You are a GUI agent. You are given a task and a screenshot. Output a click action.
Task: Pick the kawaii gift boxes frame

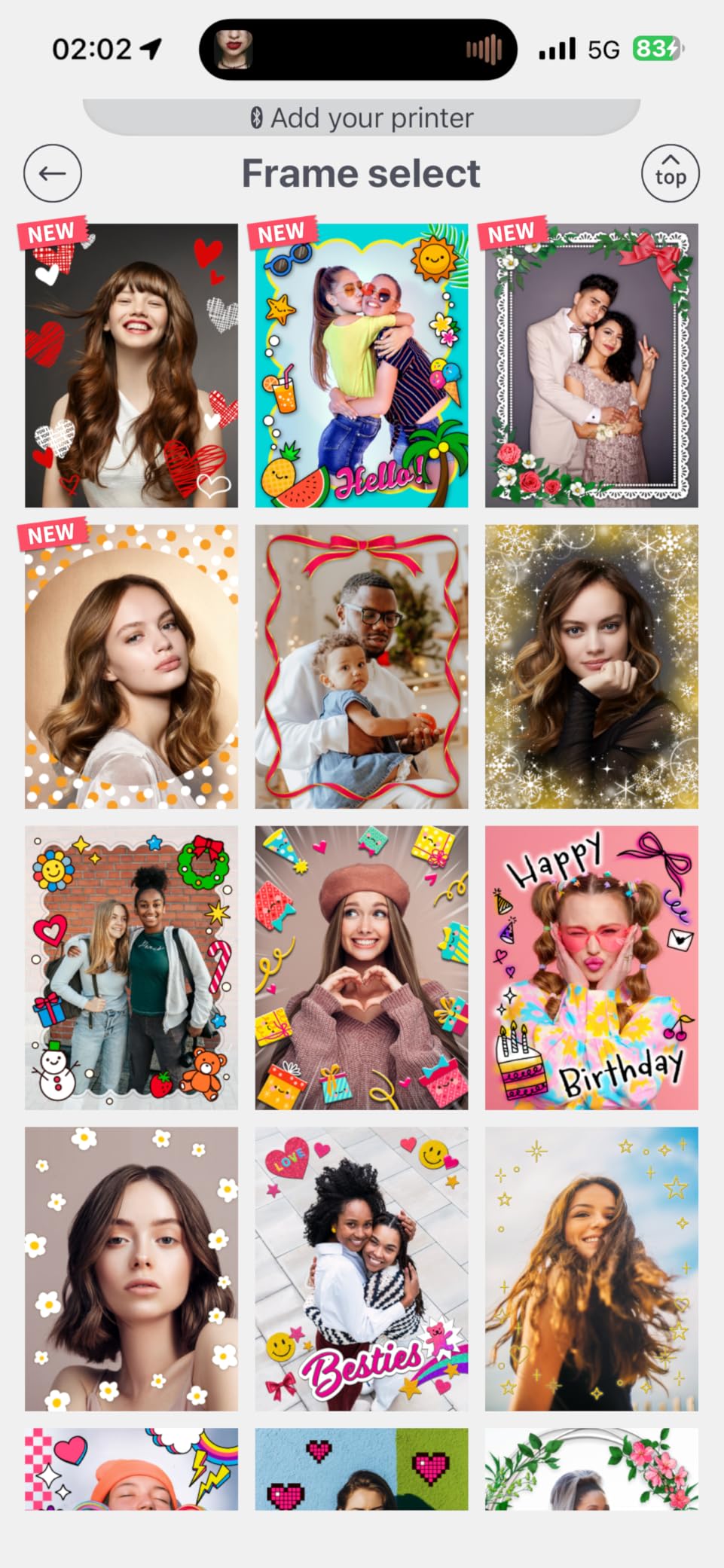pyautogui.click(x=362, y=968)
